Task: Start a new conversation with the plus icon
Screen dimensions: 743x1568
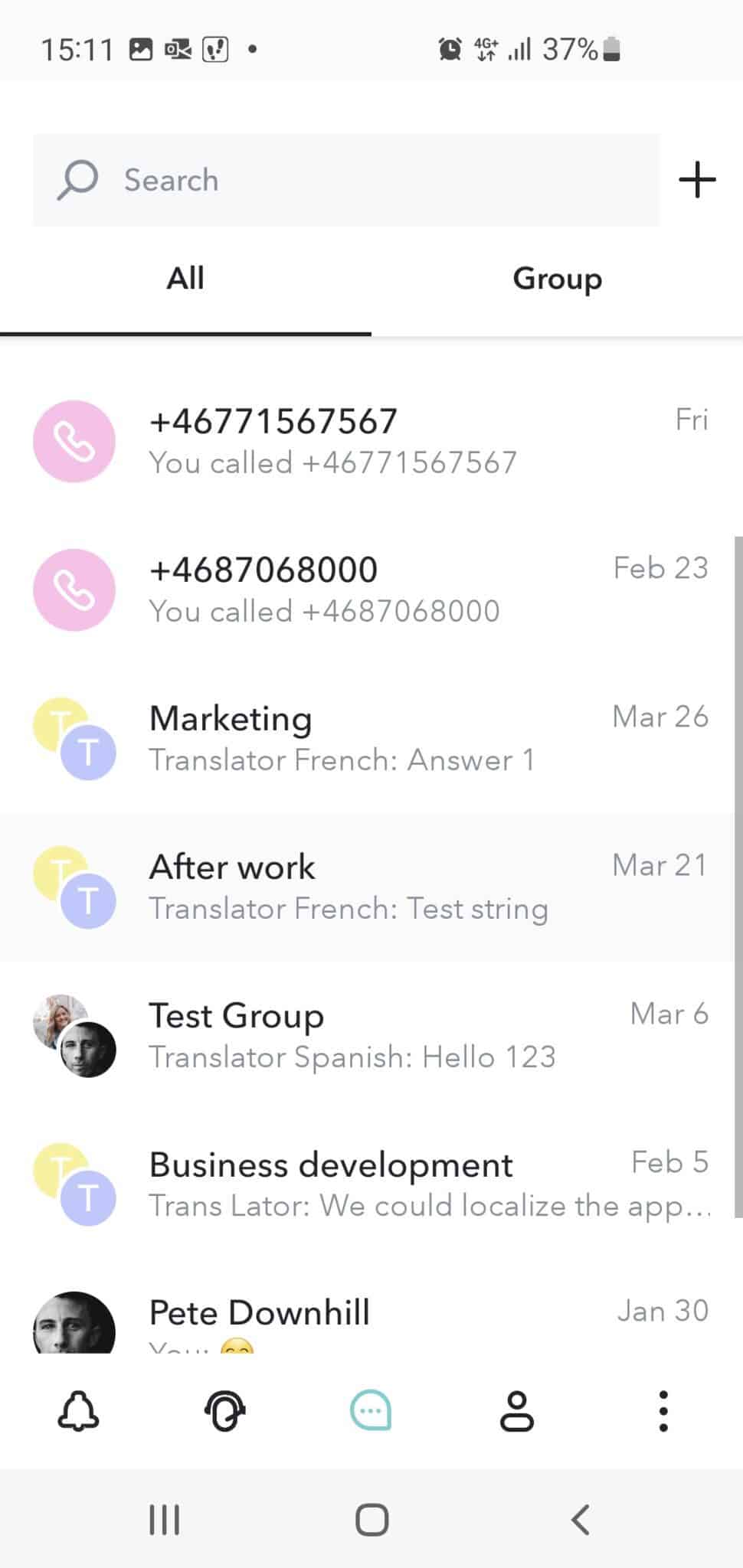Action: pyautogui.click(x=697, y=180)
